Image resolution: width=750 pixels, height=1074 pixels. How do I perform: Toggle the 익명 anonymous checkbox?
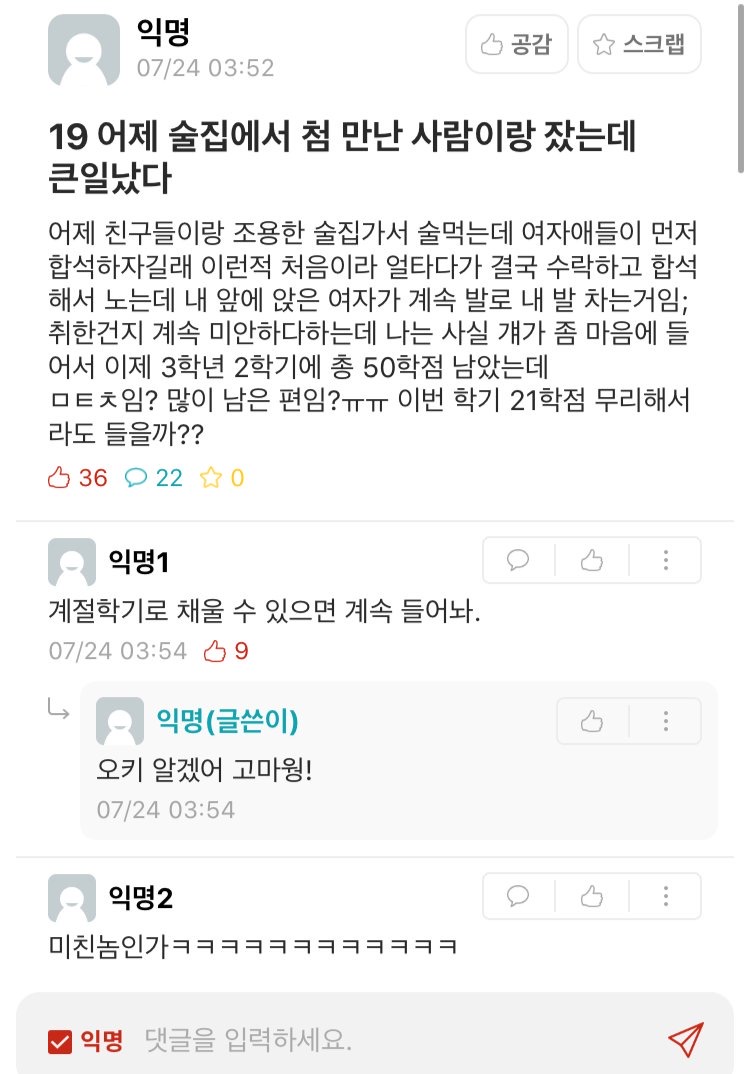click(x=60, y=1041)
